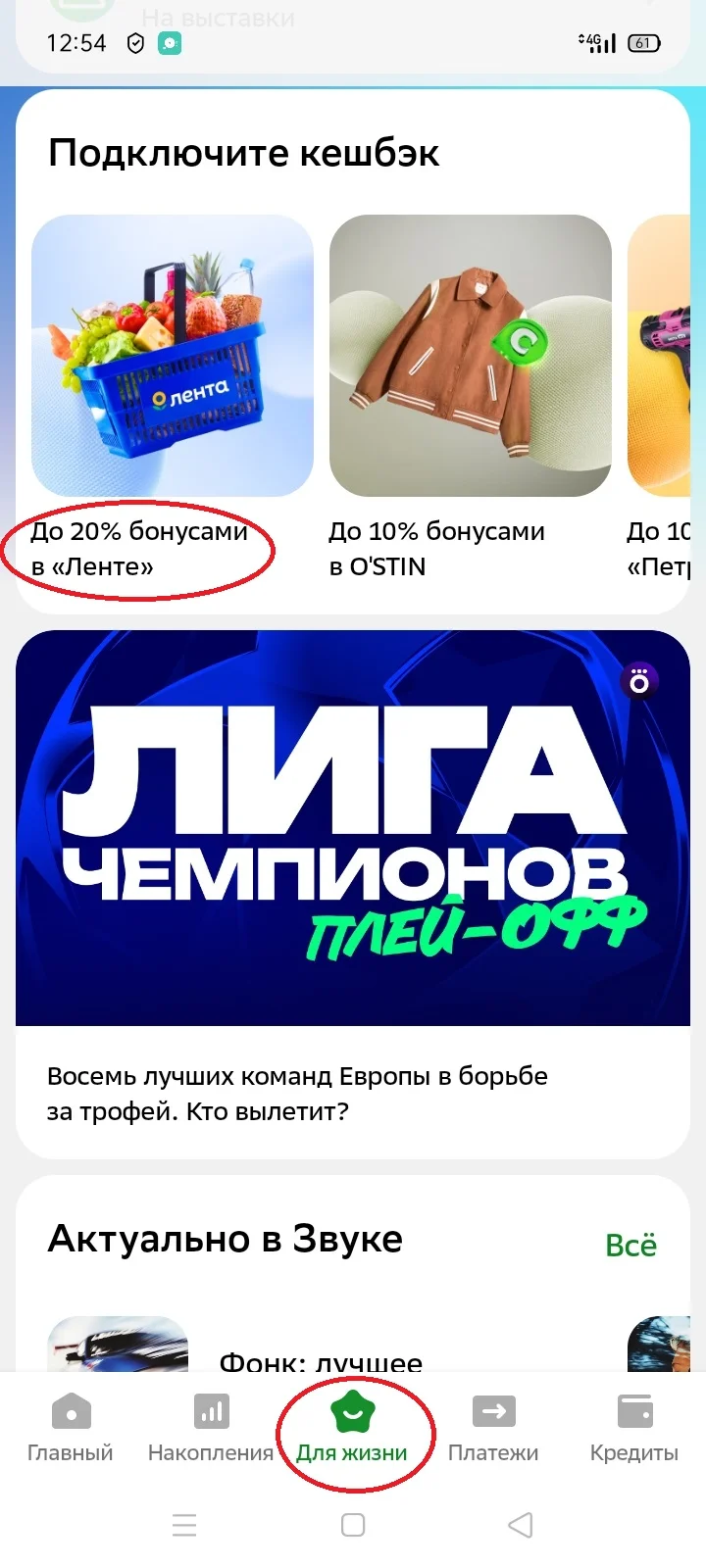Open the Кредиты tab
The width and height of the screenshot is (706, 1568).
pos(634,1429)
